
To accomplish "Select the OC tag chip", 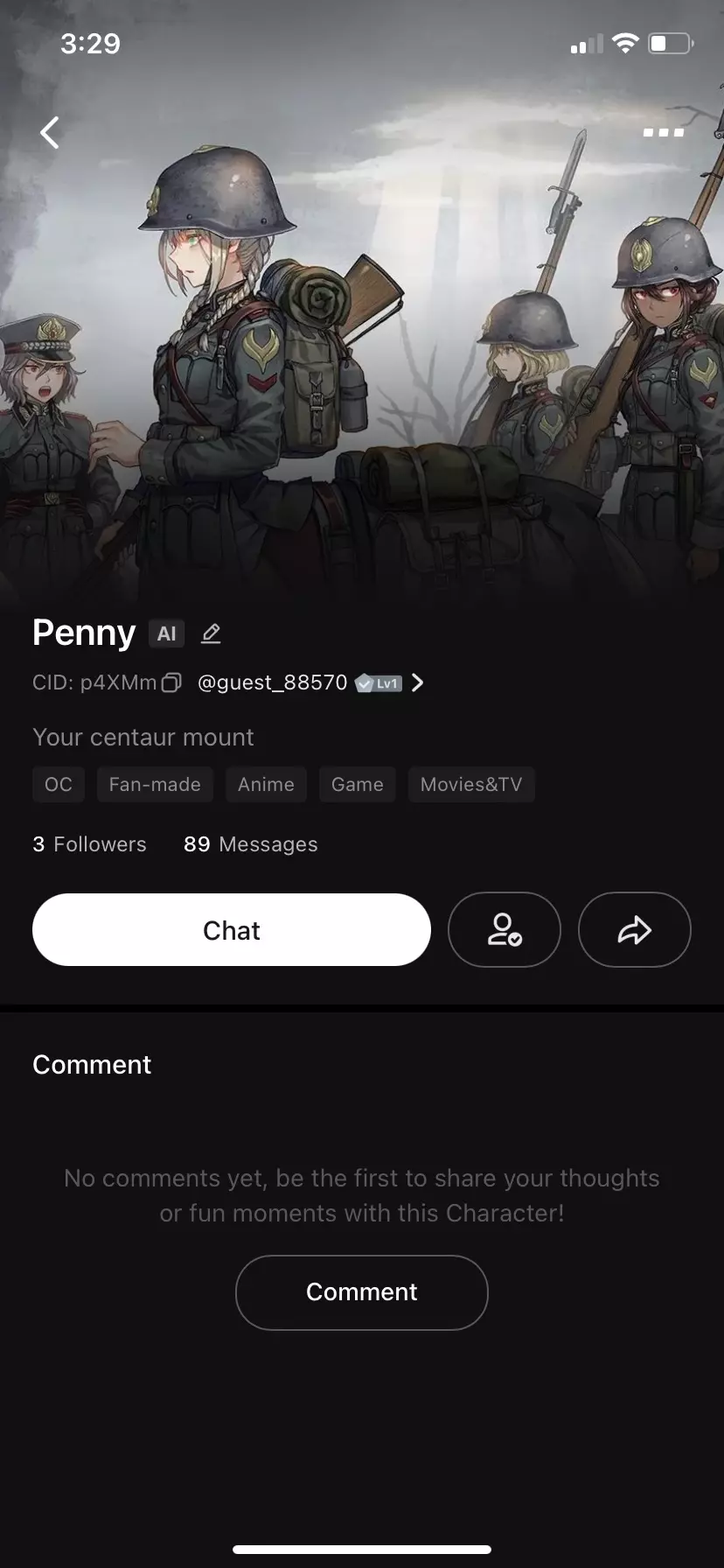I will pyautogui.click(x=59, y=784).
